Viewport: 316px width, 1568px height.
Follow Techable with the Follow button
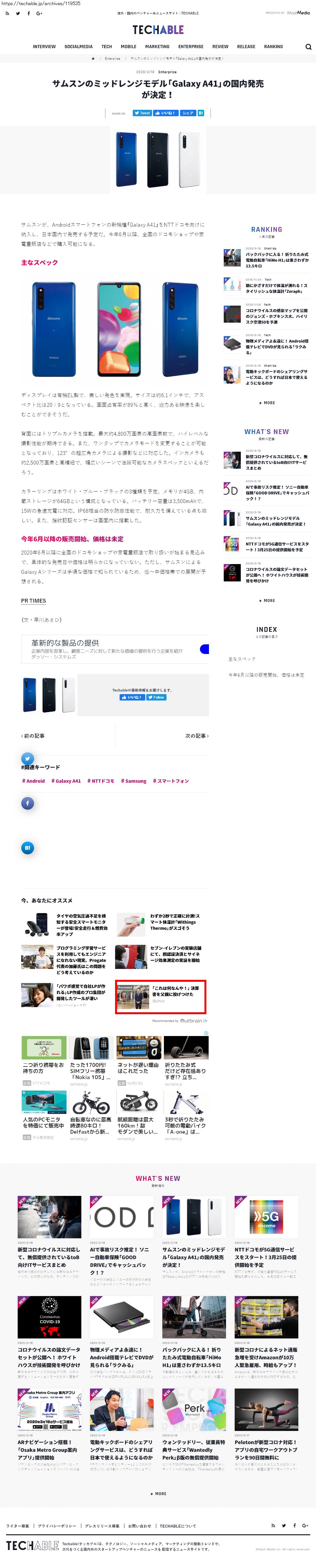[x=156, y=698]
